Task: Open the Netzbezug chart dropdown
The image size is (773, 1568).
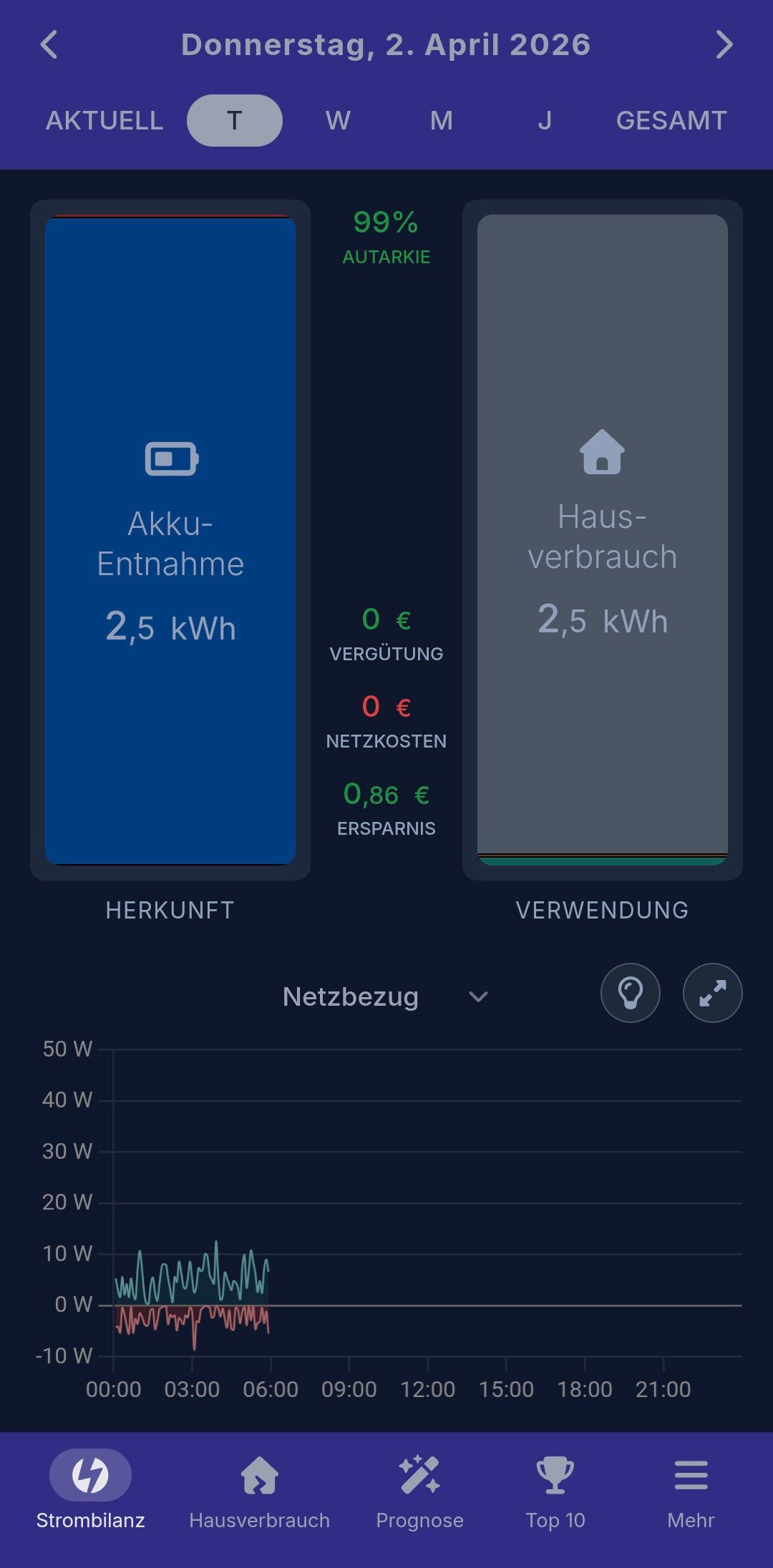Action: pyautogui.click(x=385, y=996)
